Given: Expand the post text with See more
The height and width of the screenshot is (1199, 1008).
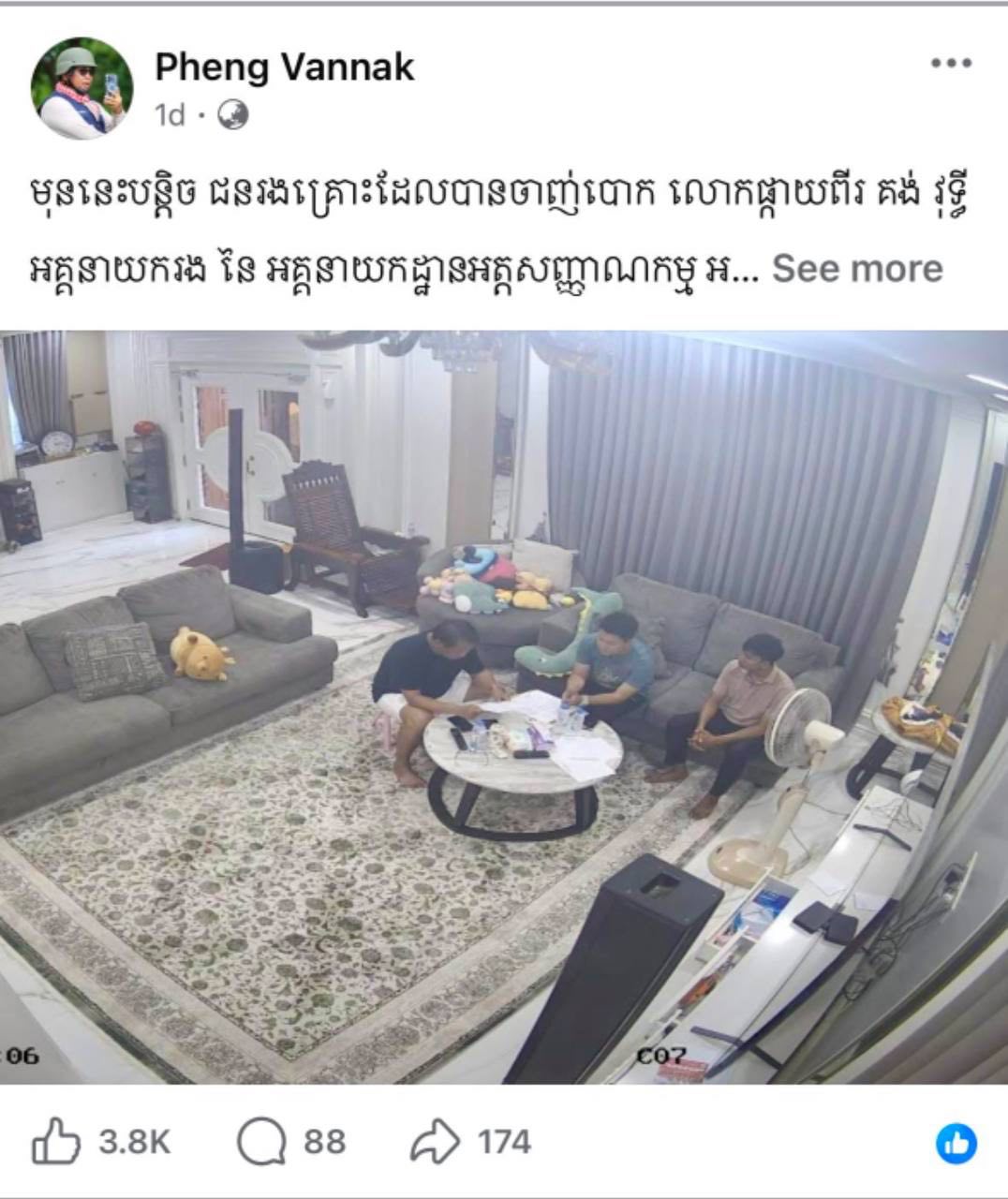Looking at the screenshot, I should (x=856, y=269).
